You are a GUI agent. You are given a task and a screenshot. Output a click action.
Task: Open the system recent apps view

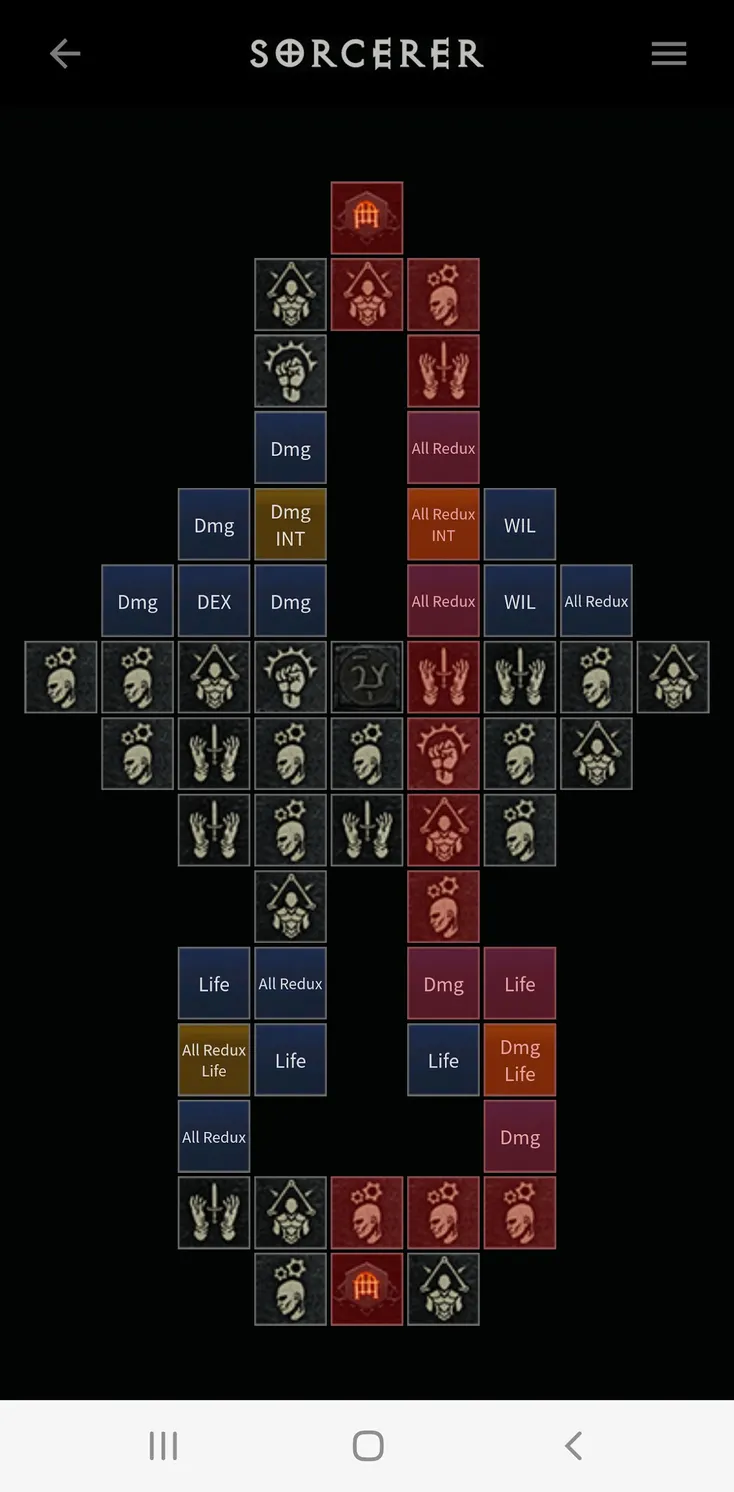(x=163, y=1446)
